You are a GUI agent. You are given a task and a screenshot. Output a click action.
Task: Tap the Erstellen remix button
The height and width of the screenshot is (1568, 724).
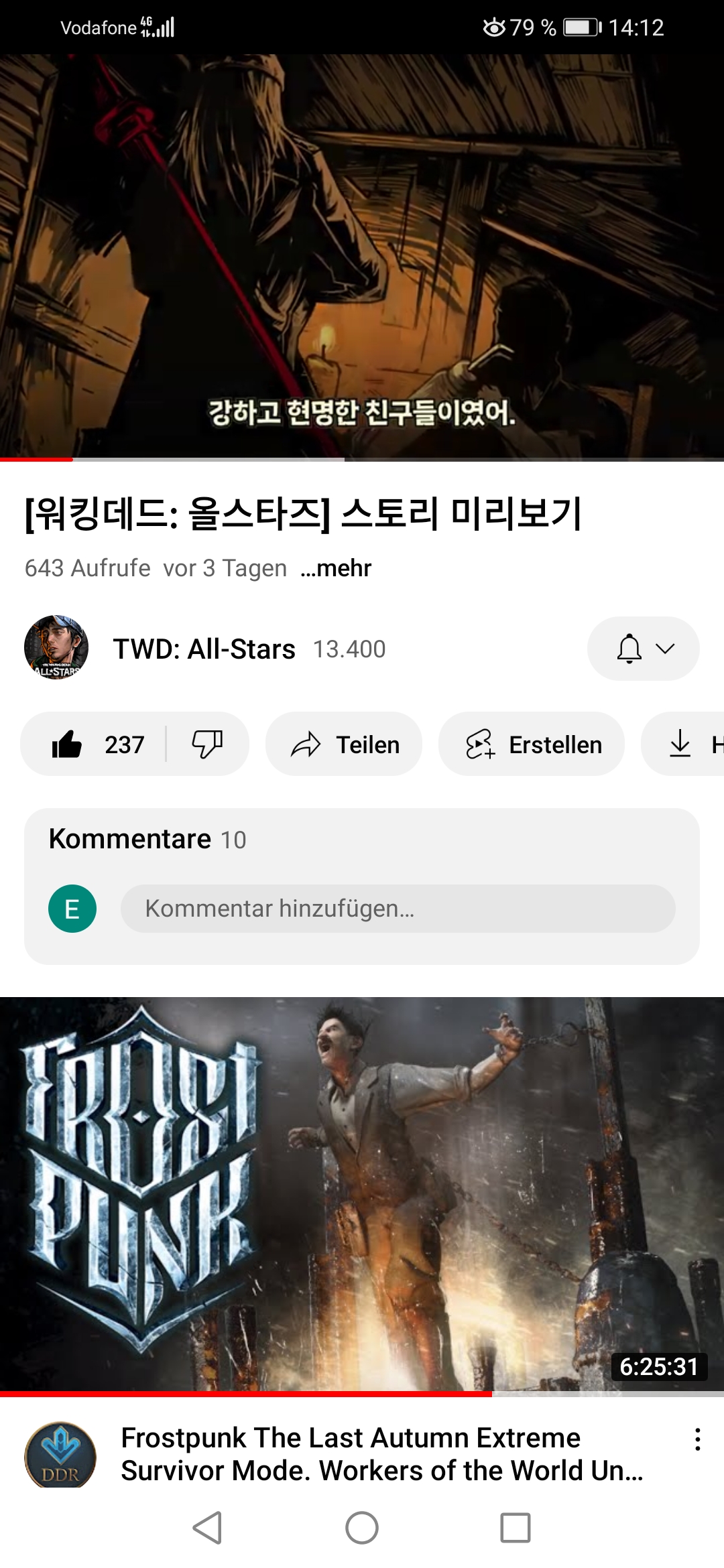pyautogui.click(x=532, y=744)
